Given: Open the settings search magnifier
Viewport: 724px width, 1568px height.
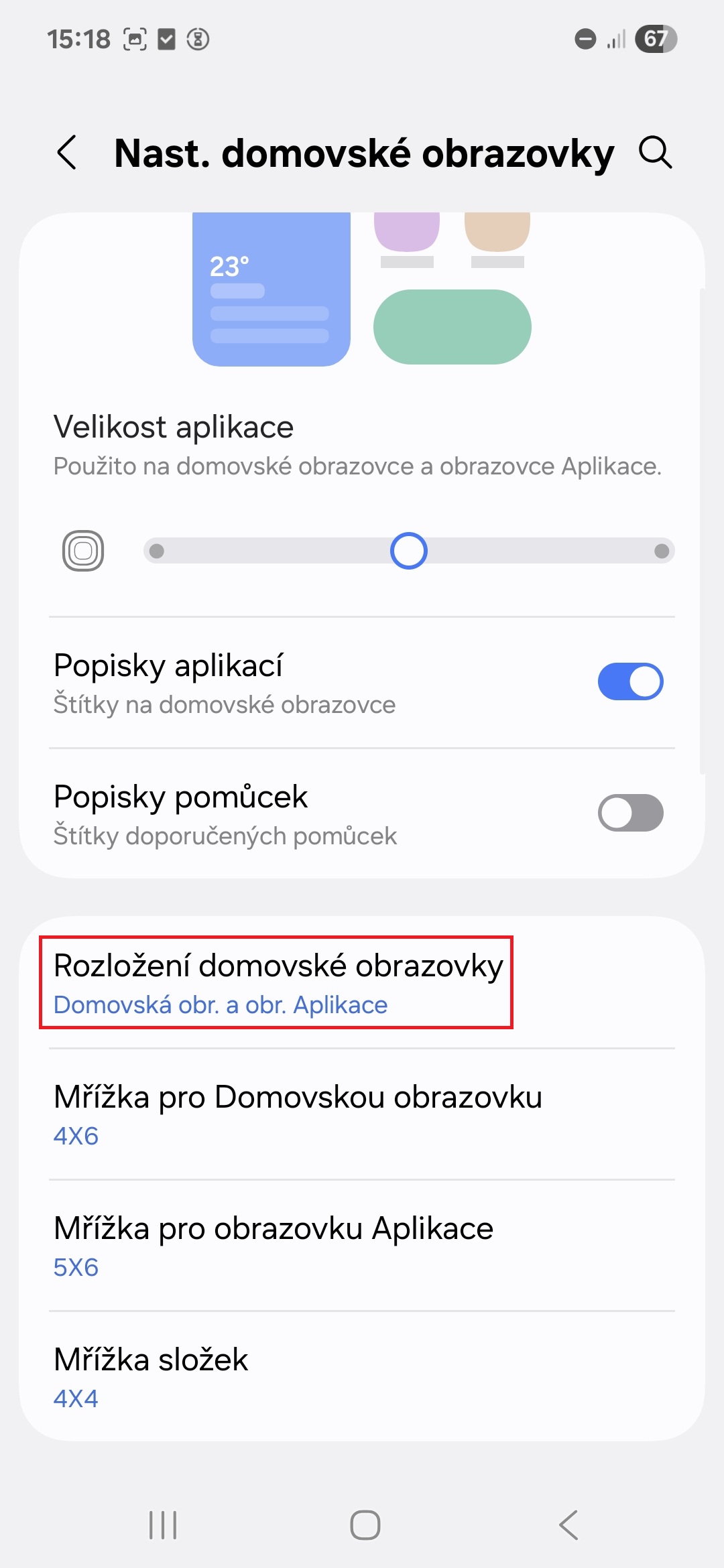Looking at the screenshot, I should (x=655, y=153).
